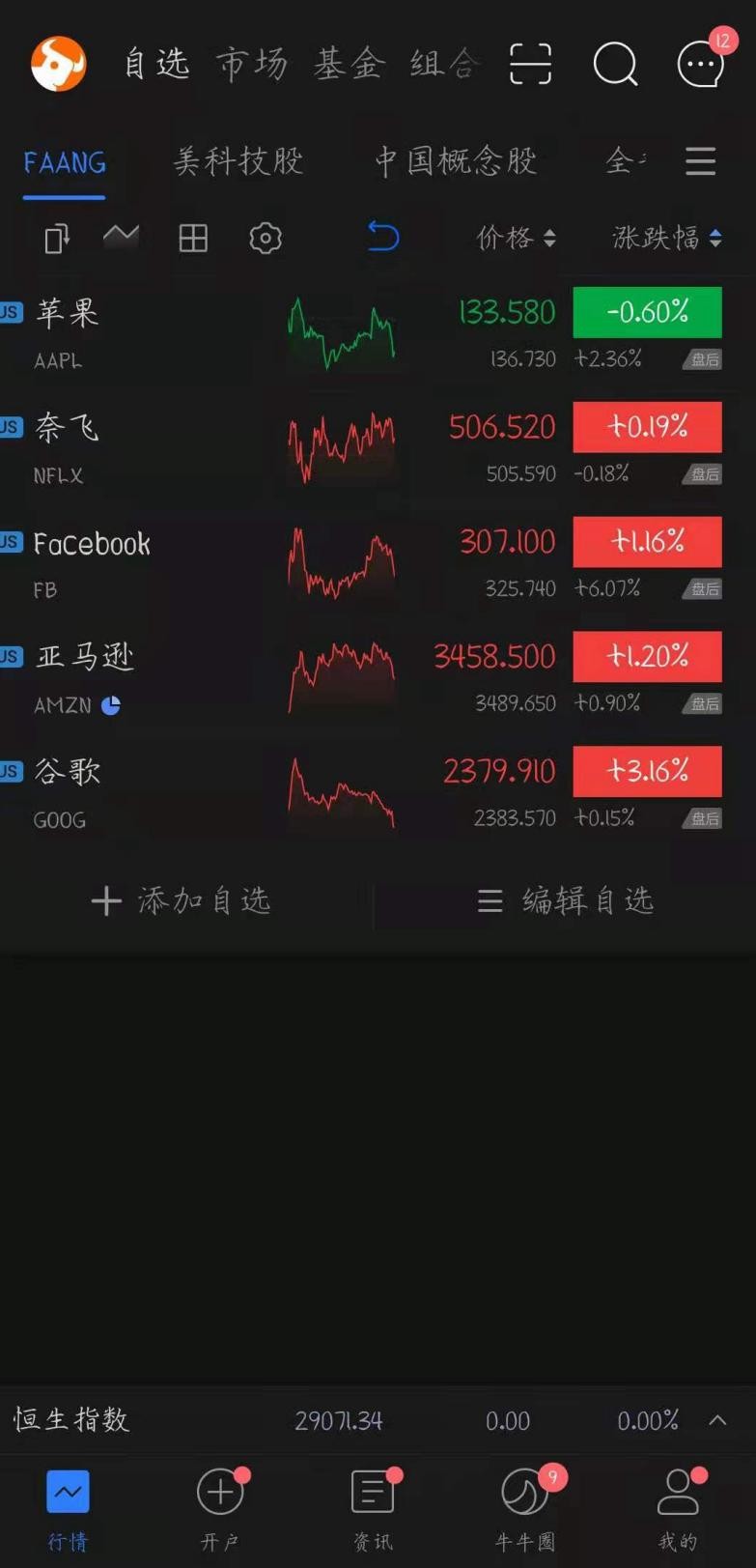This screenshot has height=1568, width=756.
Task: Open the search magnifier icon
Action: click(615, 64)
